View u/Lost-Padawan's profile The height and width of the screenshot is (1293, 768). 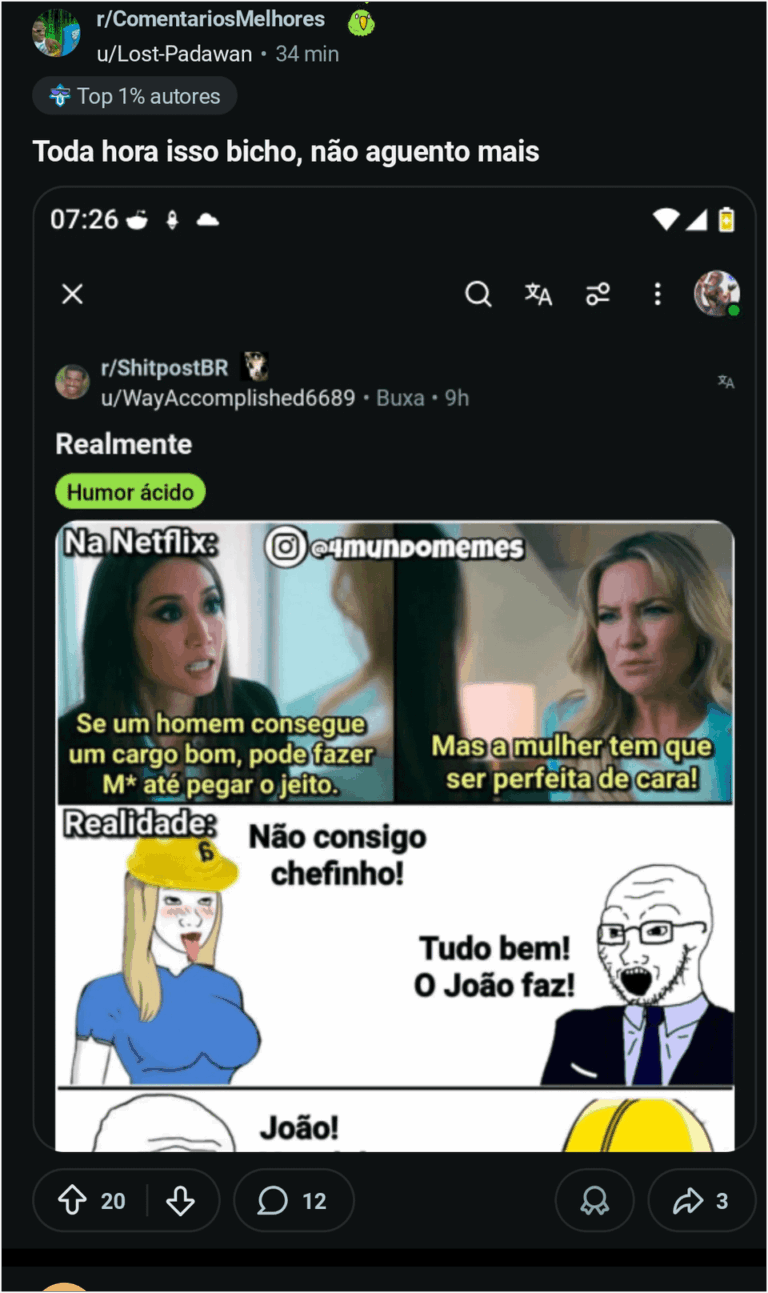pyautogui.click(x=174, y=54)
